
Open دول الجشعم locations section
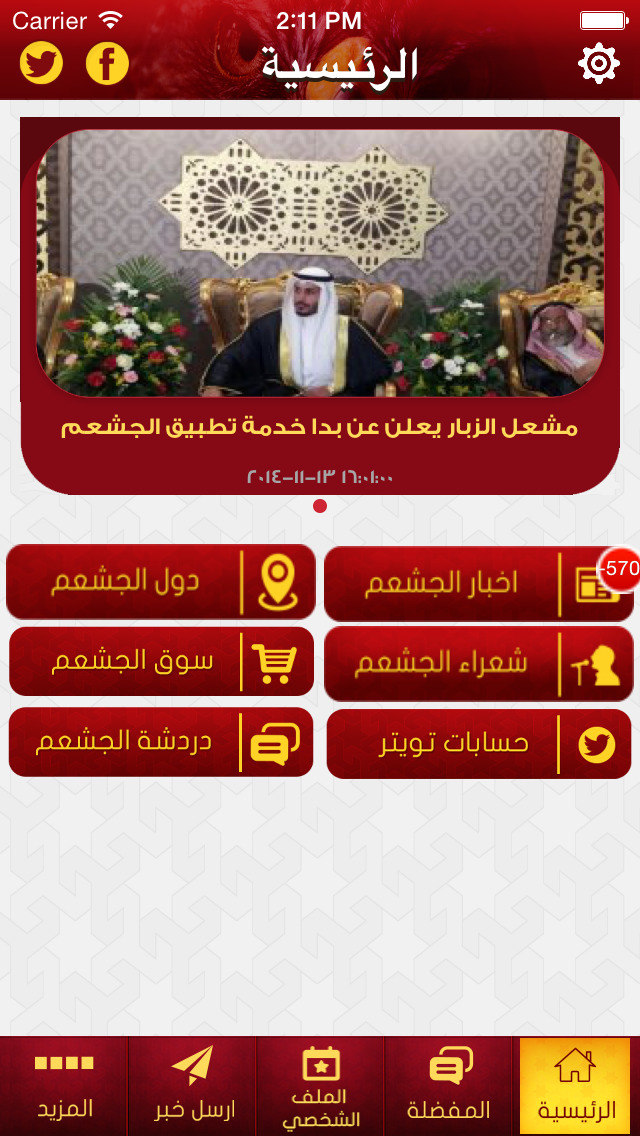(161, 582)
